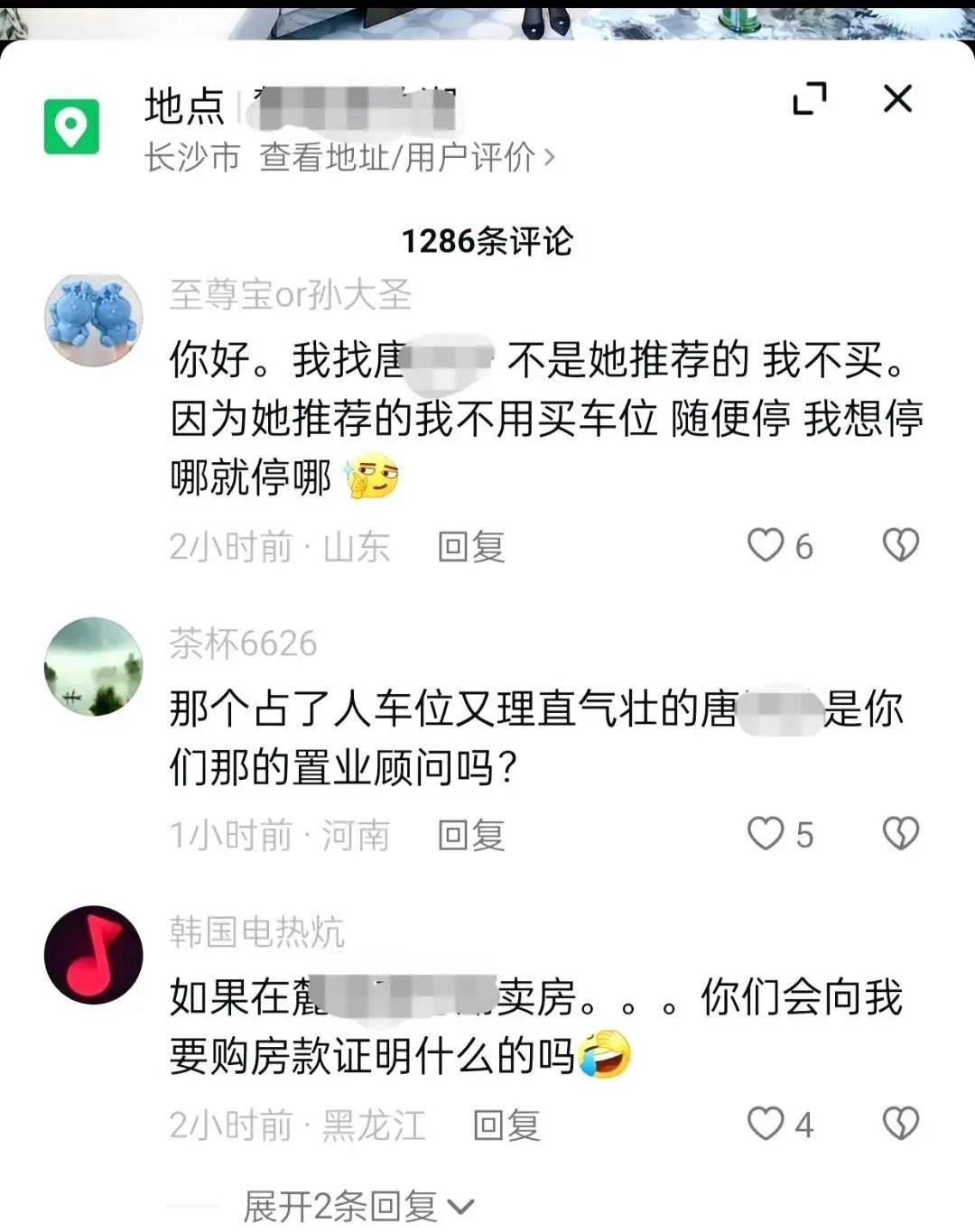Viewport: 975px width, 1232px height.
Task: Open 韩国电热炕's avatar profile
Action: click(94, 955)
